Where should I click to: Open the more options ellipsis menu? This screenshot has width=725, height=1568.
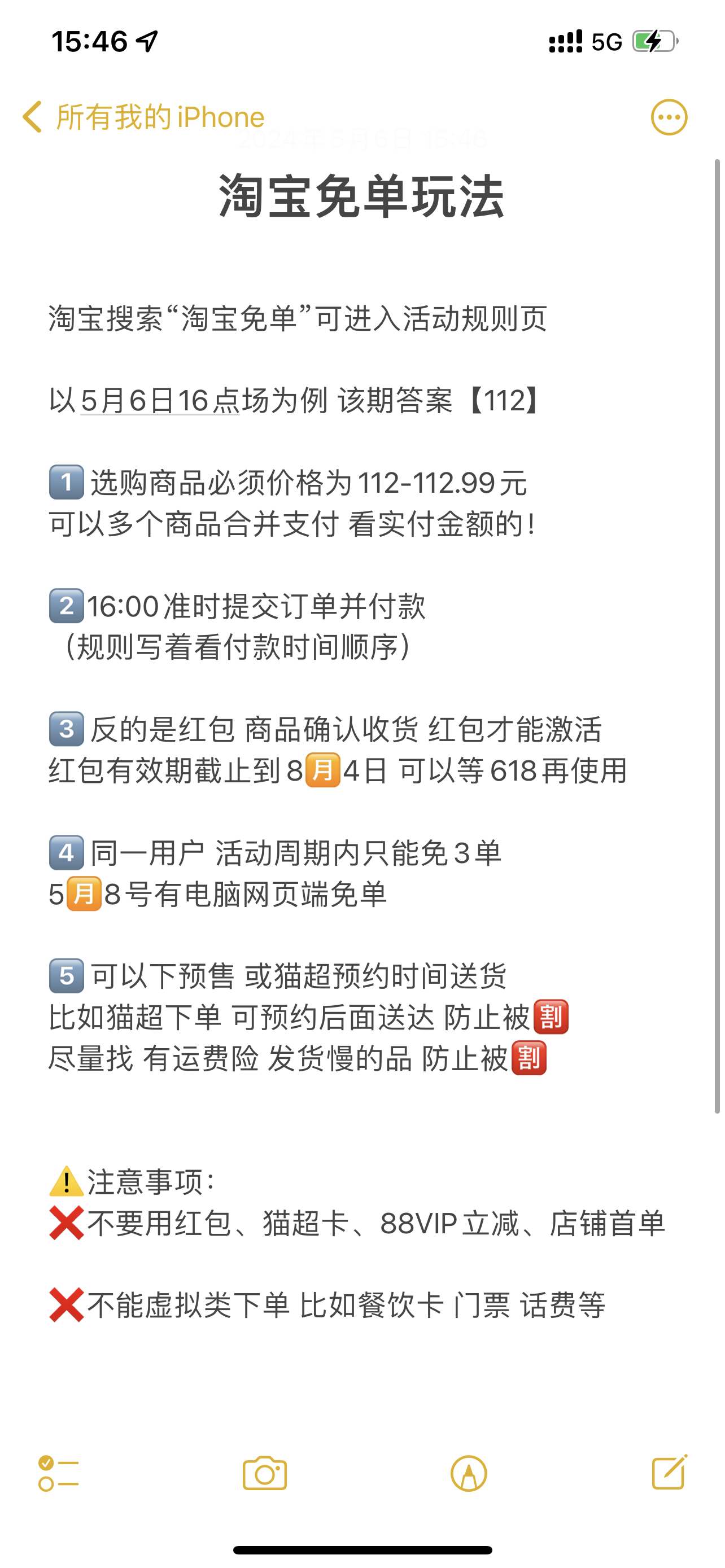tap(669, 117)
